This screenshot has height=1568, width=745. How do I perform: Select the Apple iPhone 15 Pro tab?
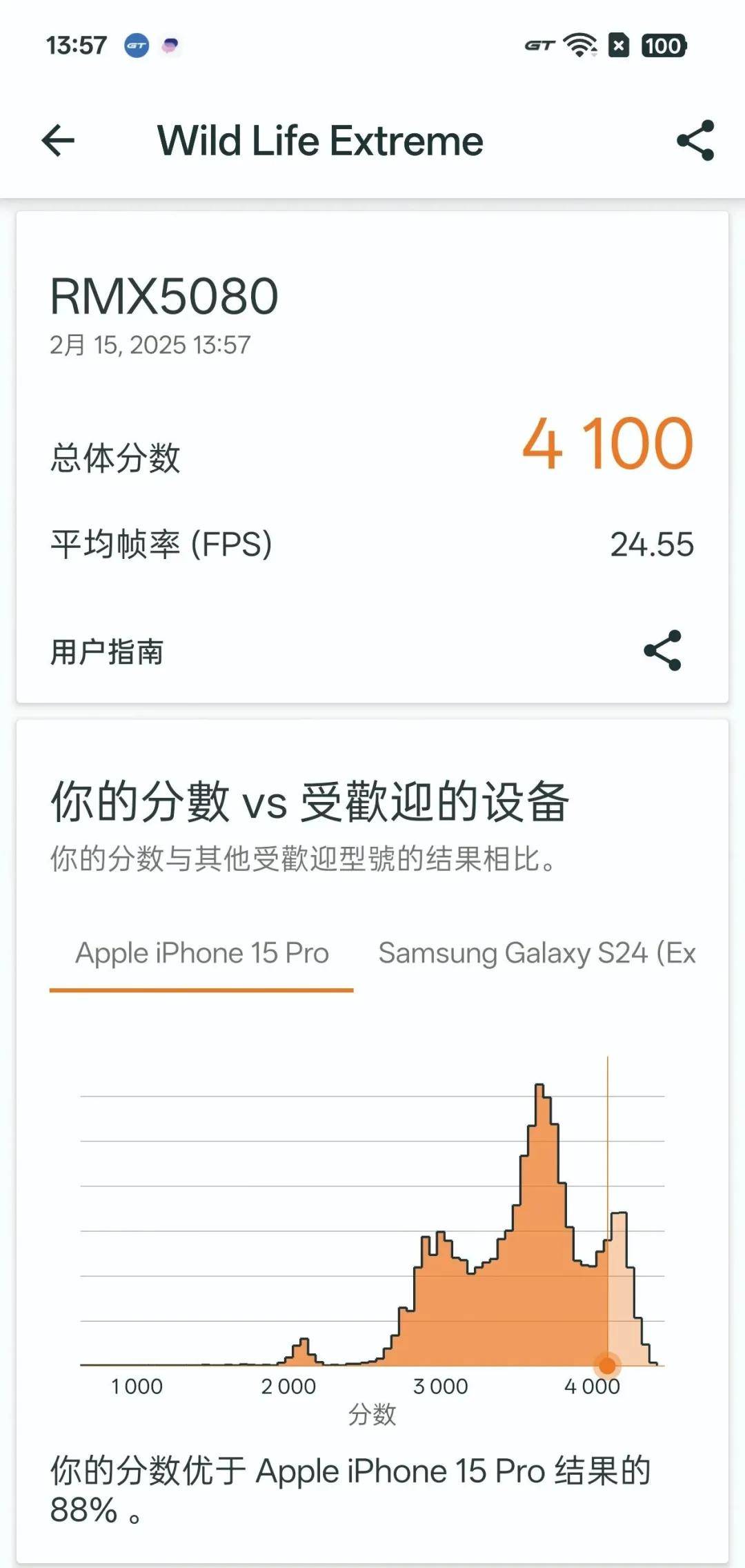click(201, 954)
